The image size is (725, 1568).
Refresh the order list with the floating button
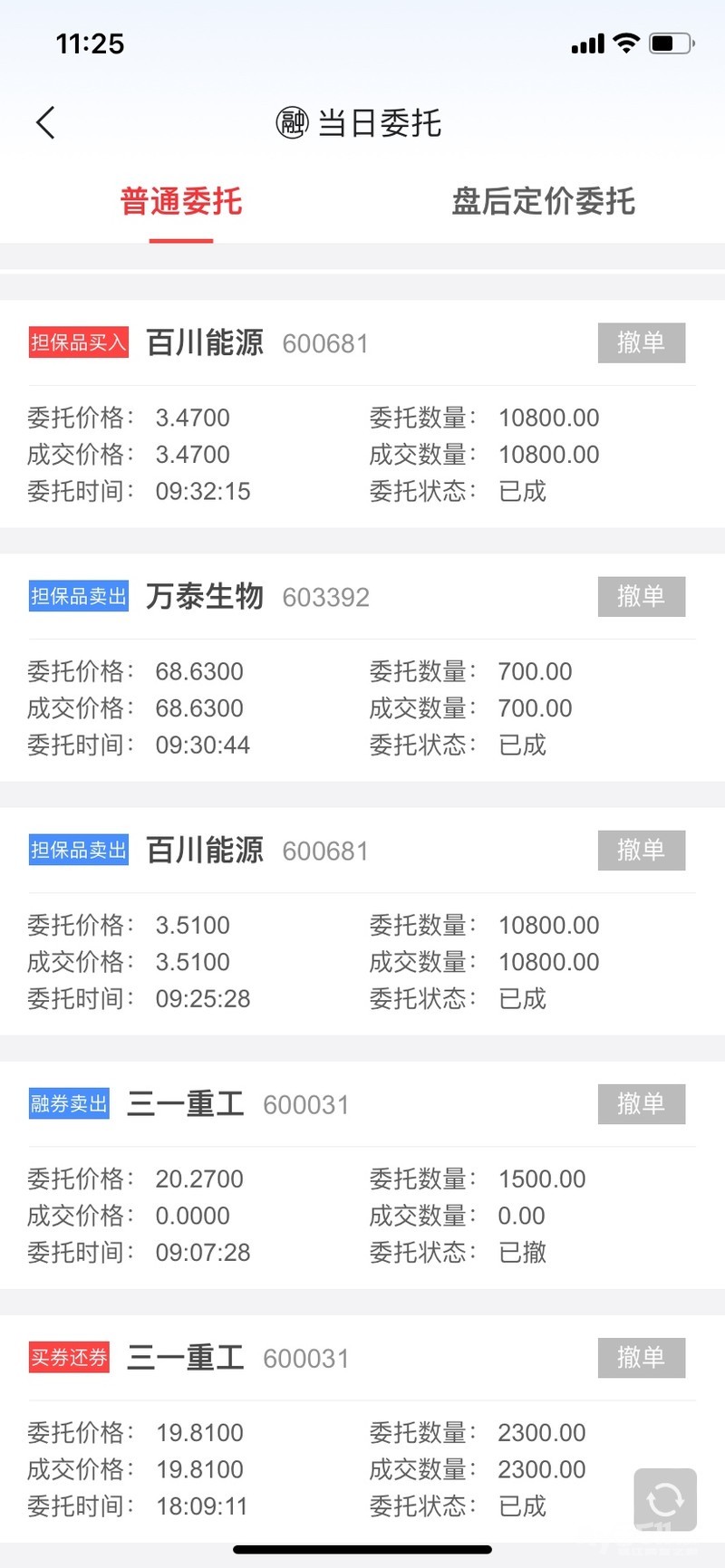tap(665, 1499)
